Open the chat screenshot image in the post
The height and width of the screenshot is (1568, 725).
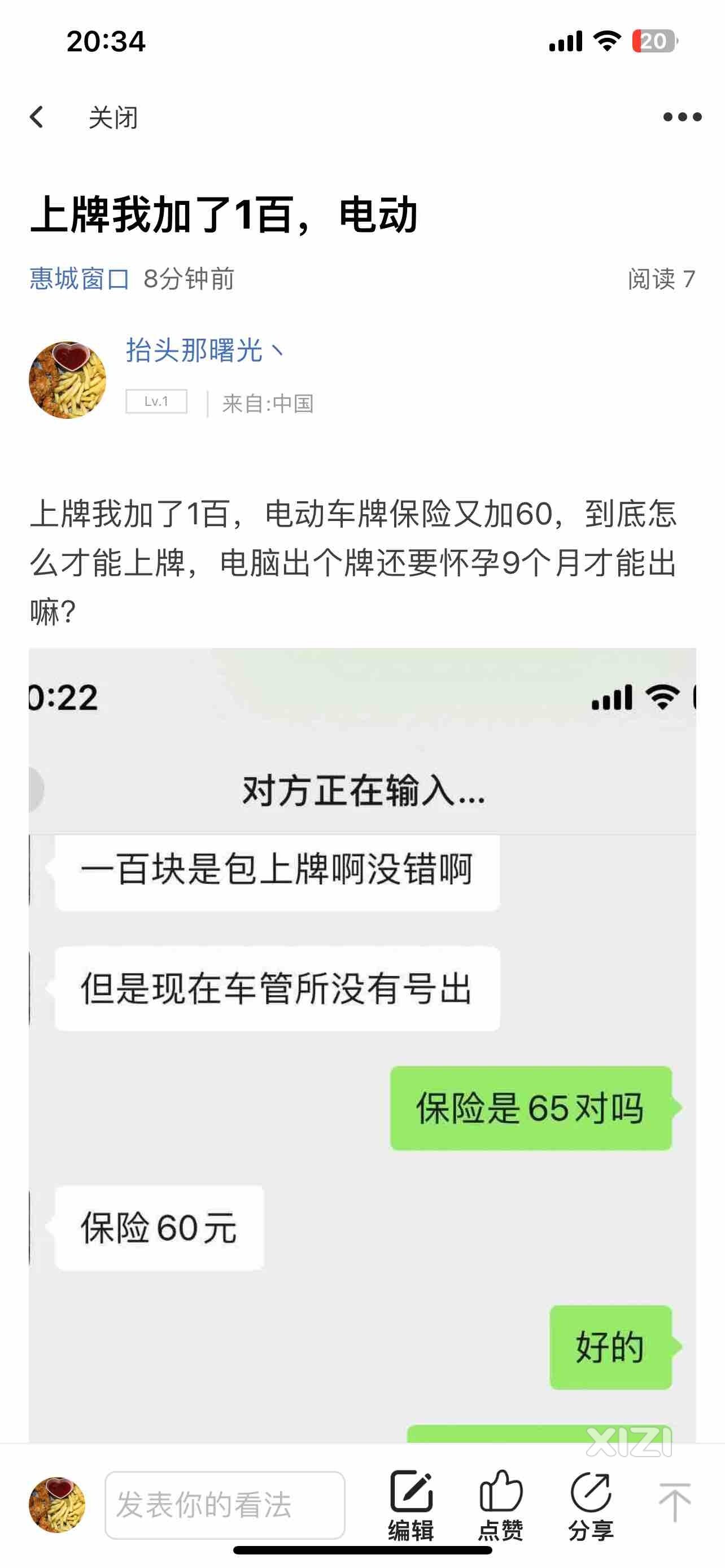[362, 1035]
